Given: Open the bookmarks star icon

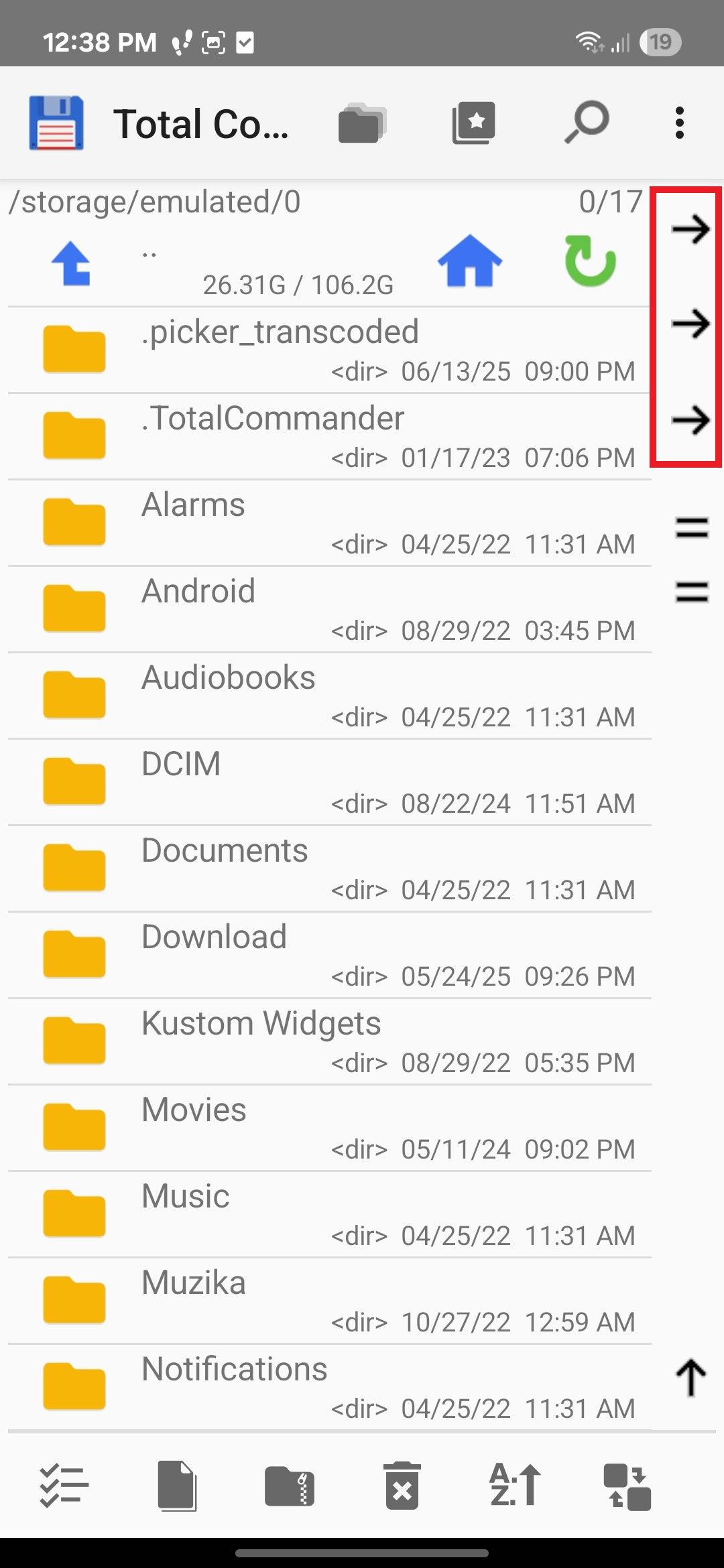Looking at the screenshot, I should coord(474,123).
